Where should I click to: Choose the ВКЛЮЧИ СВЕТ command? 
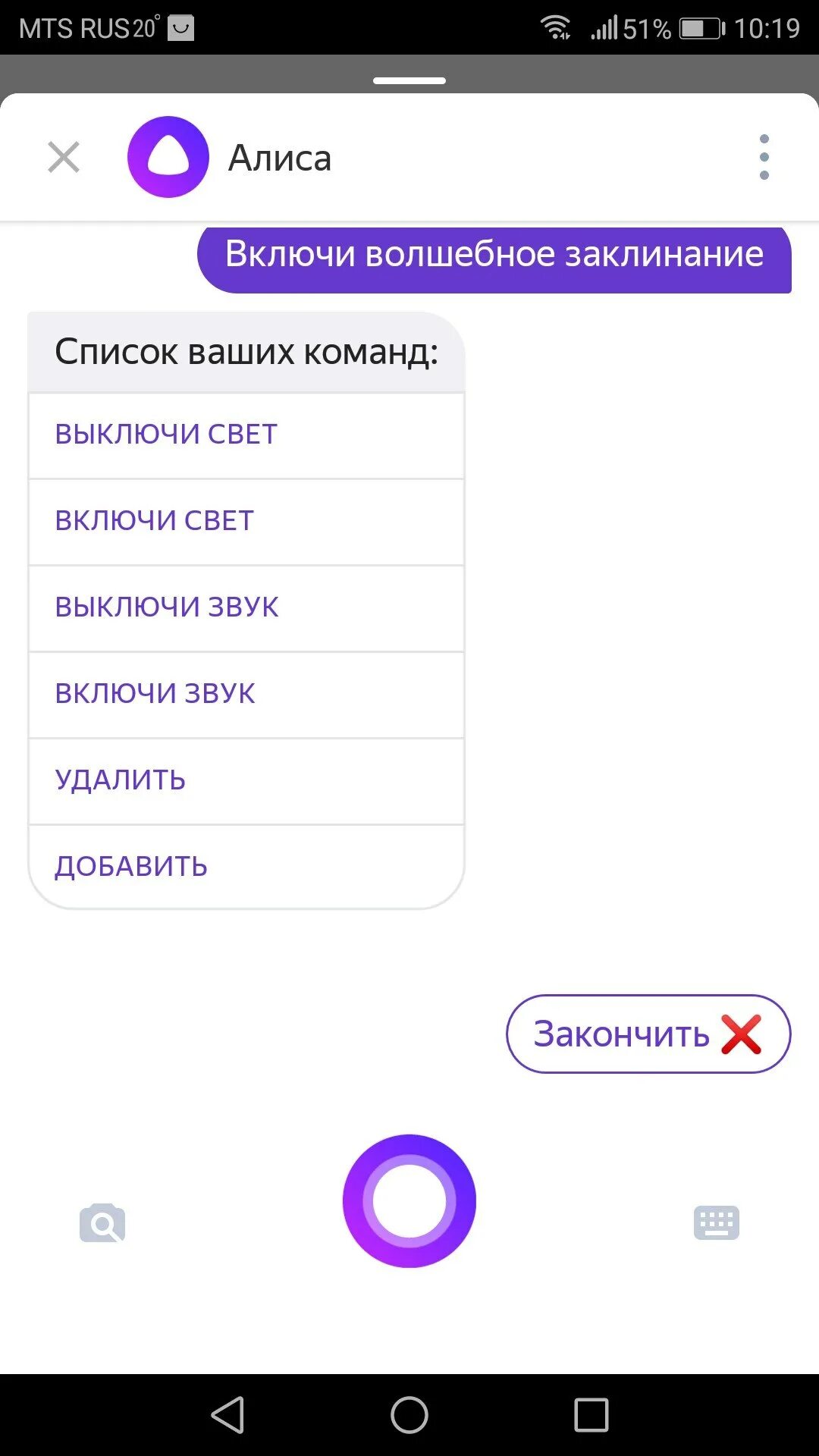pyautogui.click(x=246, y=522)
